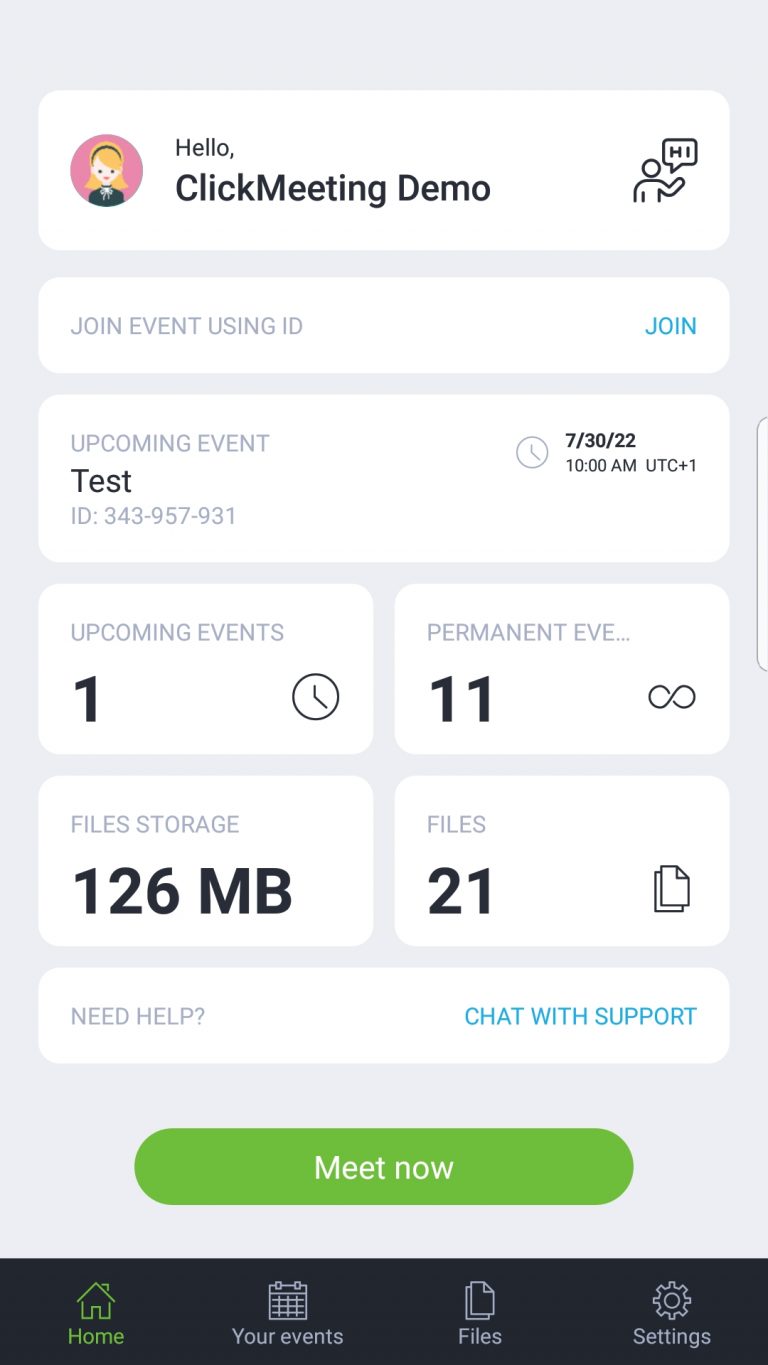Image resolution: width=768 pixels, height=1365 pixels.
Task: Tap the ClickMeeting Demo profile avatar
Action: pos(106,170)
